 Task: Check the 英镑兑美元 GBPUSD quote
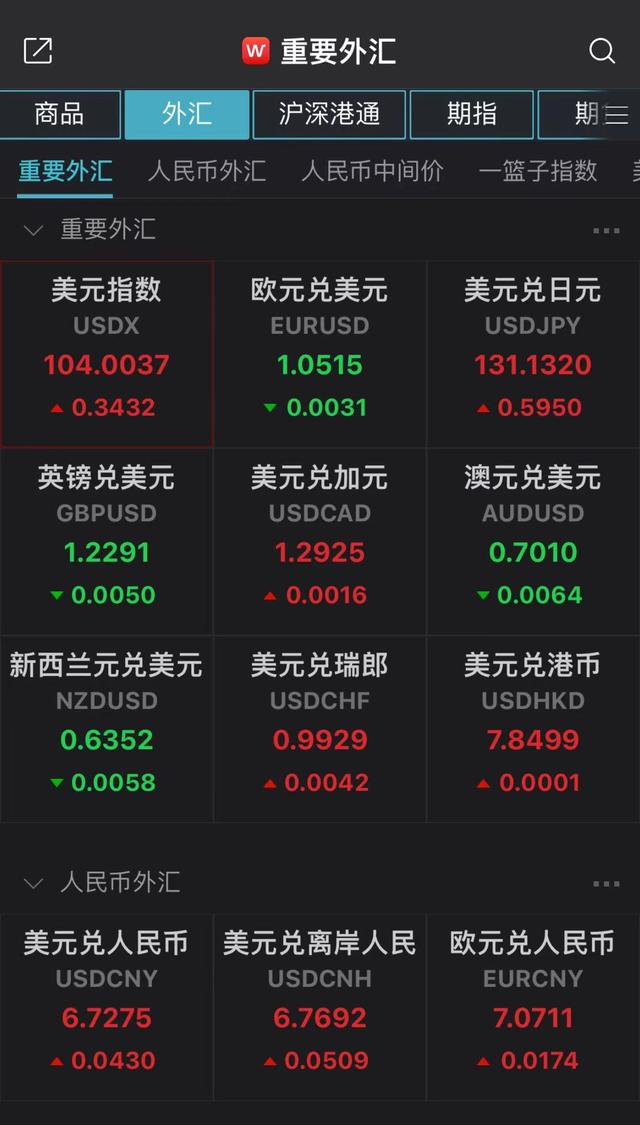tap(107, 541)
